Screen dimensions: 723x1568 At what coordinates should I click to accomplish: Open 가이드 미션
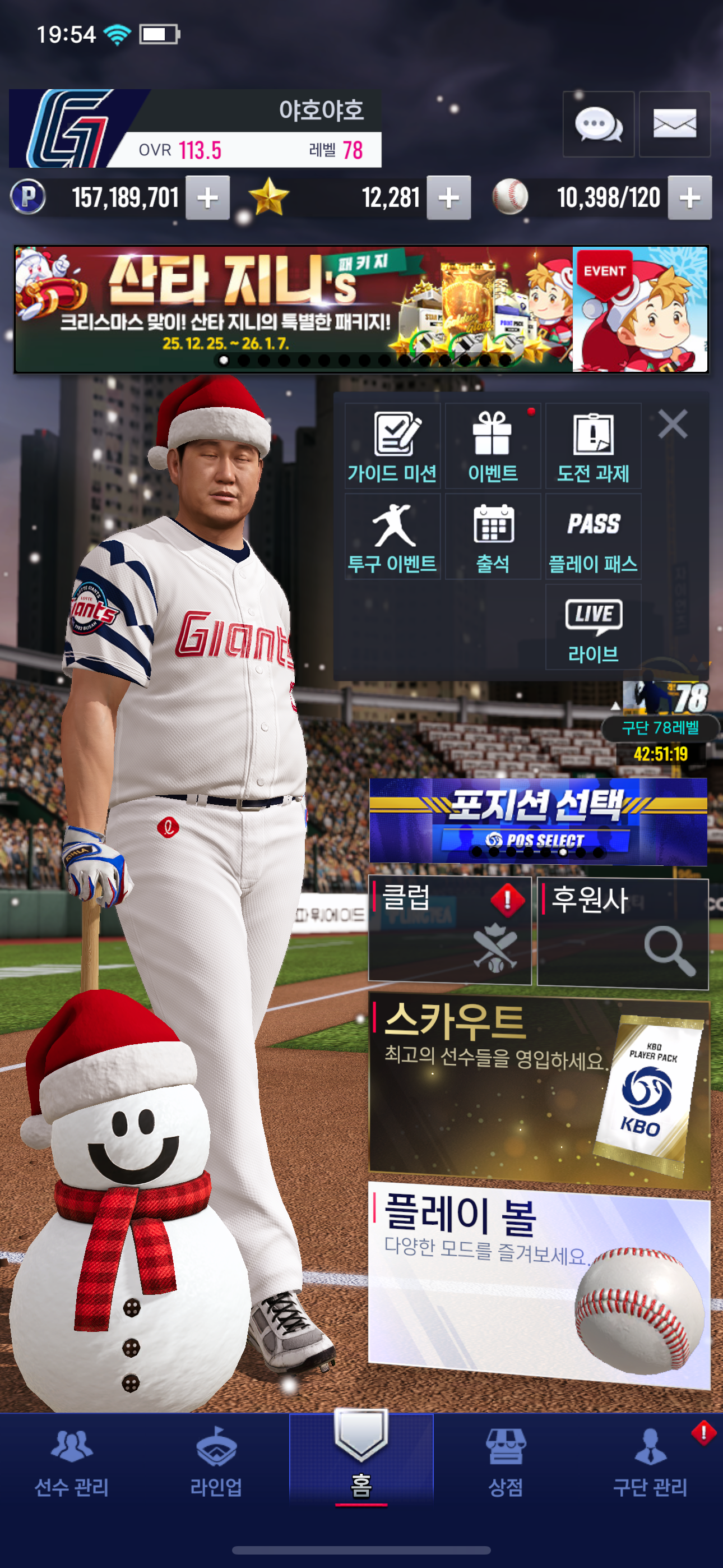tap(392, 446)
